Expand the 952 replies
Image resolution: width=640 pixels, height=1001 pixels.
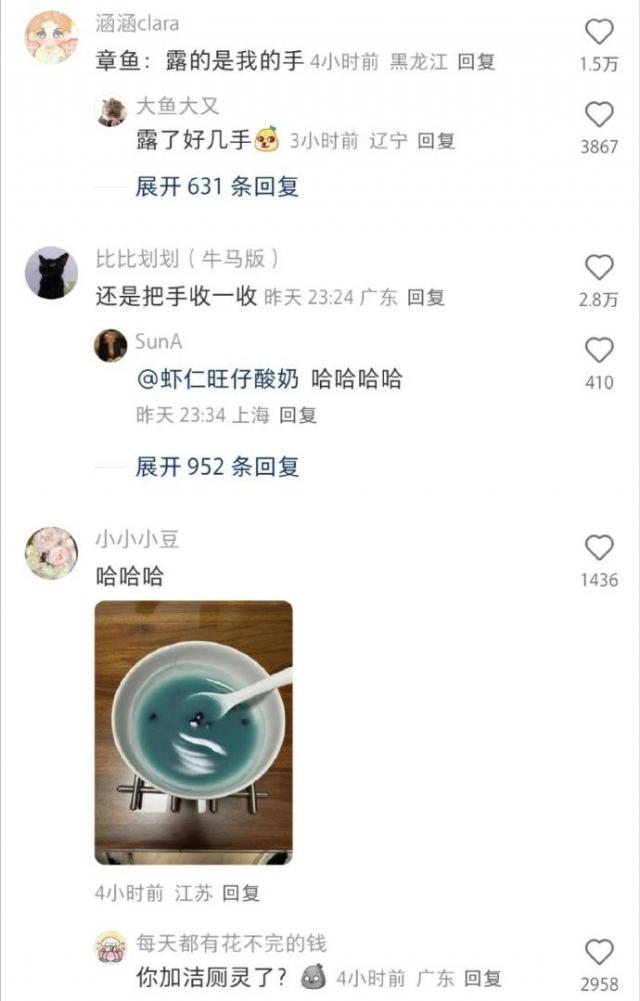point(216,466)
